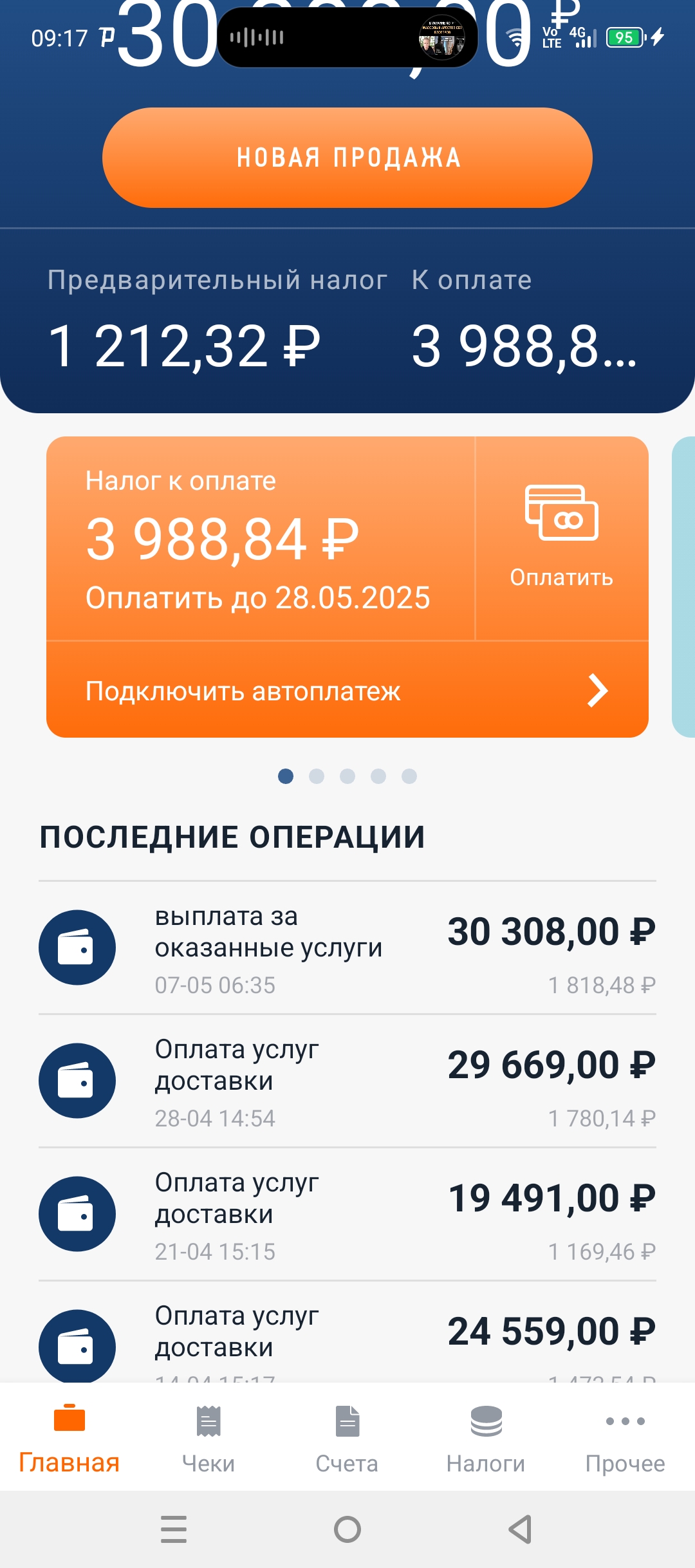Open the 29 669,00 ₽ delivery payment
Screen dimensions: 695x1568
pyautogui.click(x=347, y=1081)
